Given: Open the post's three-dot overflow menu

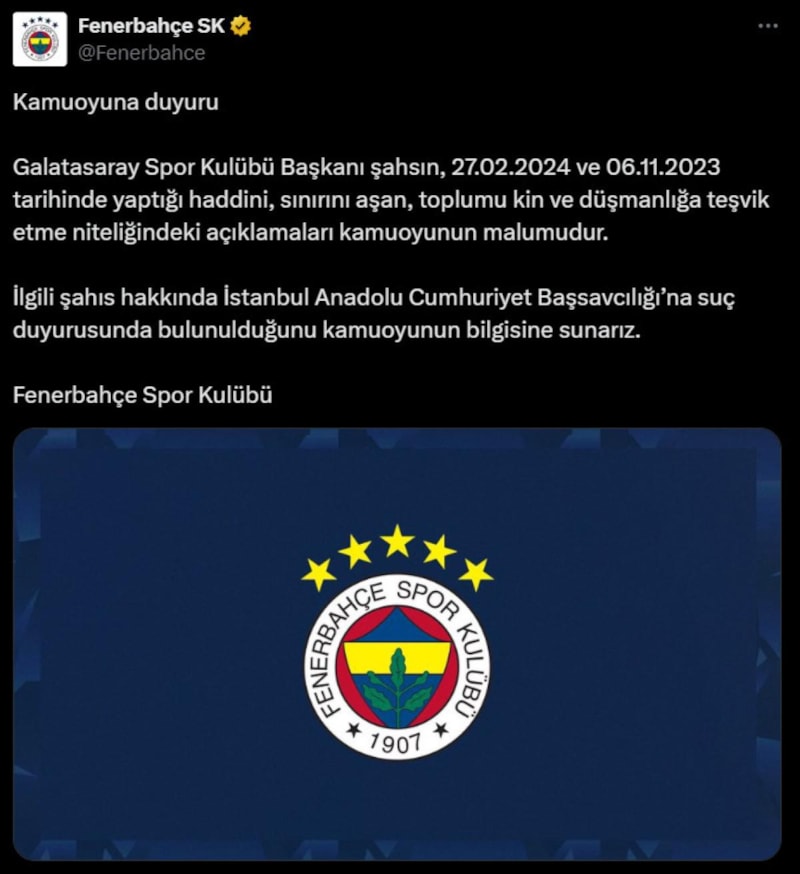Looking at the screenshot, I should pos(768,27).
